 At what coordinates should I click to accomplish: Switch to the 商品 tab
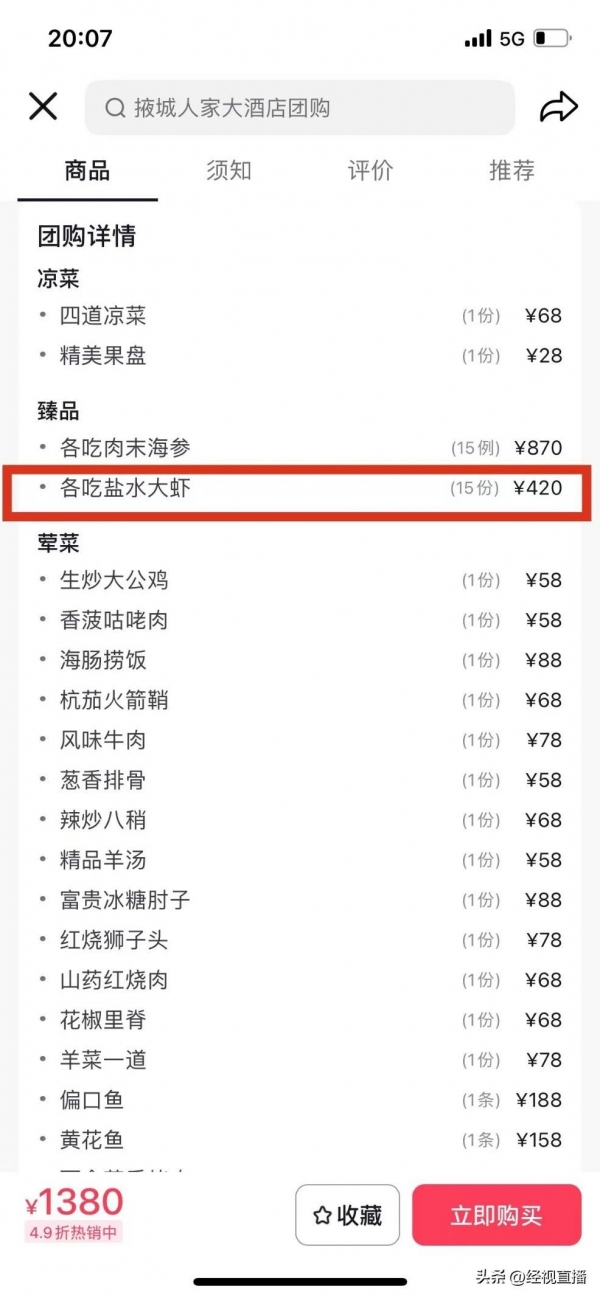87,171
